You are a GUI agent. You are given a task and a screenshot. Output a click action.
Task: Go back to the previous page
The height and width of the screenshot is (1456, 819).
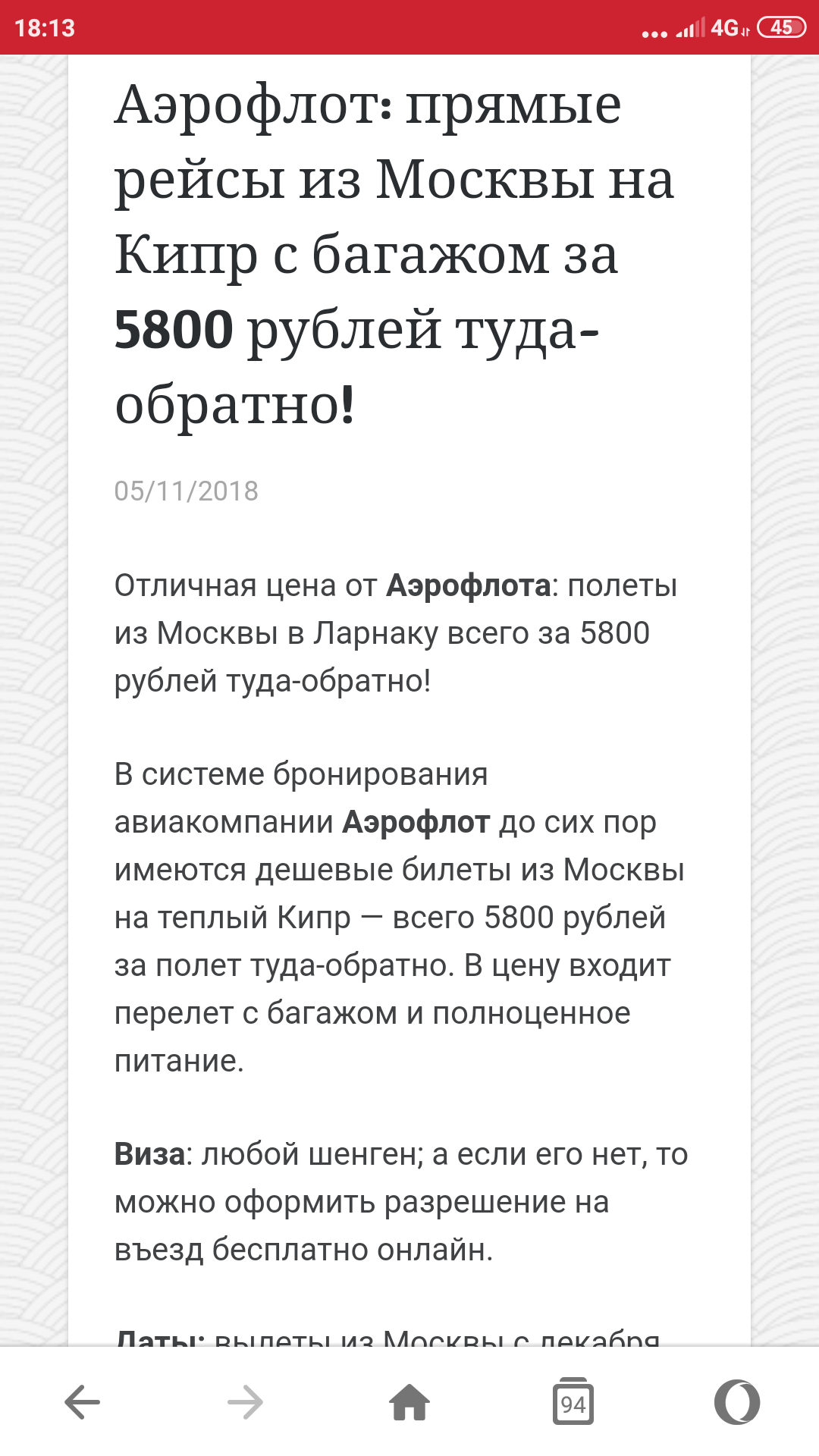coord(82,1401)
